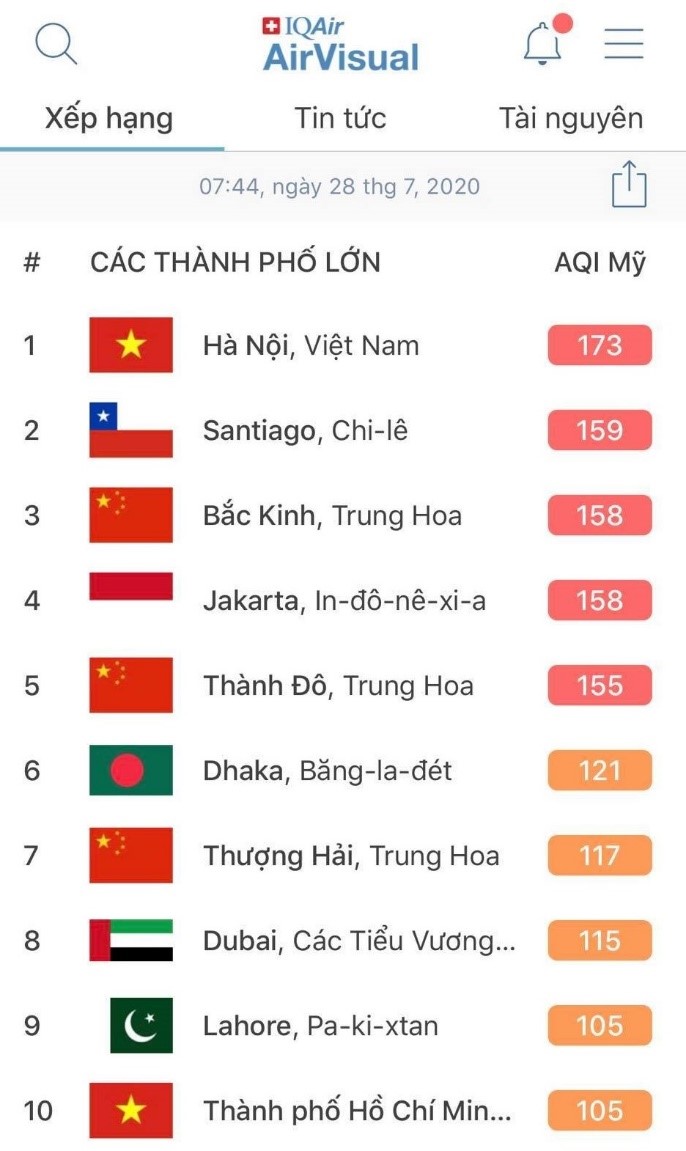686x1151 pixels.
Task: Open Dhaka, Băng-la-đét row
Action: click(327, 771)
